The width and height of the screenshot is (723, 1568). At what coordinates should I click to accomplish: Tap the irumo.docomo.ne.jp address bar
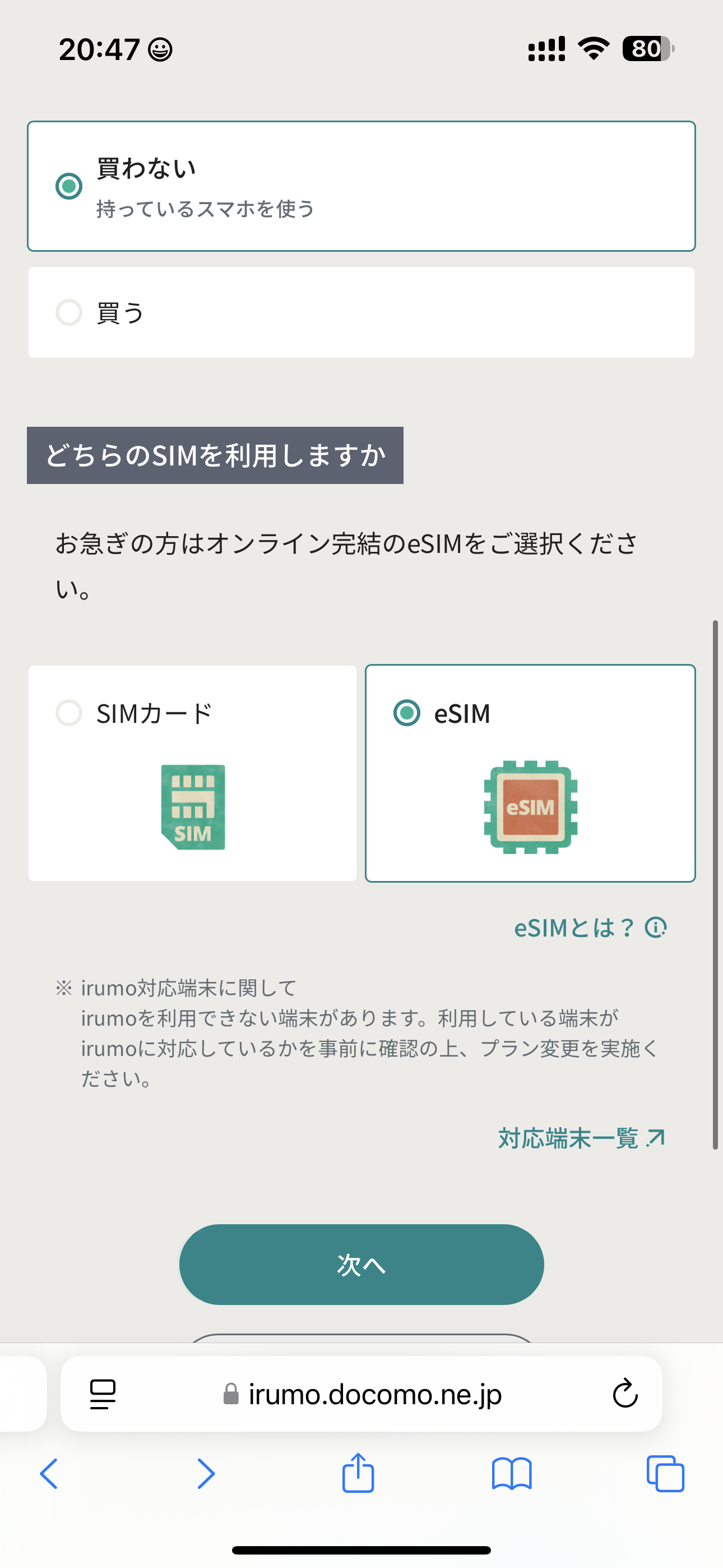point(361,1393)
